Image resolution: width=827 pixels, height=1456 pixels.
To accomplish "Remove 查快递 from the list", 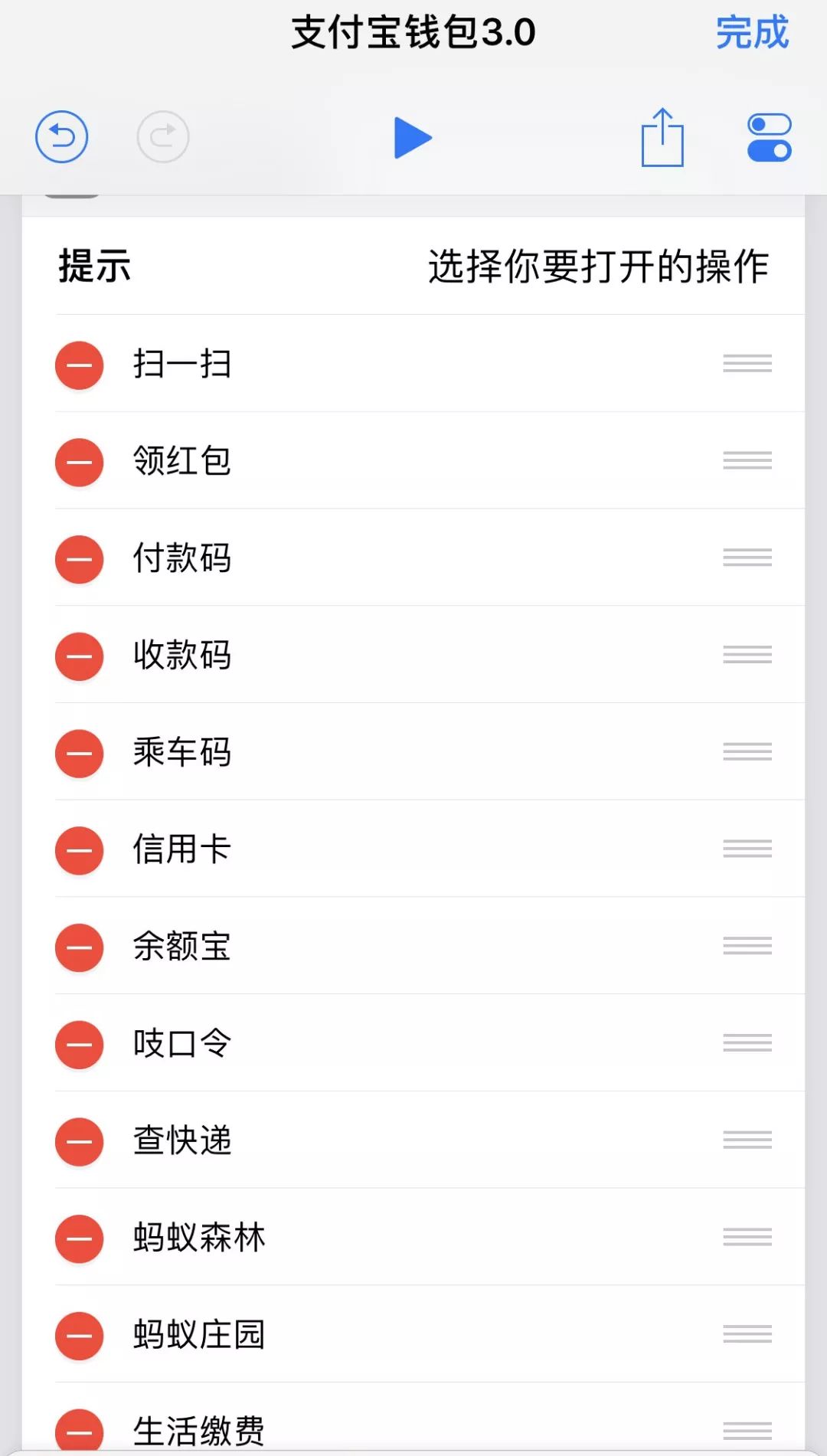I will pos(79,1142).
